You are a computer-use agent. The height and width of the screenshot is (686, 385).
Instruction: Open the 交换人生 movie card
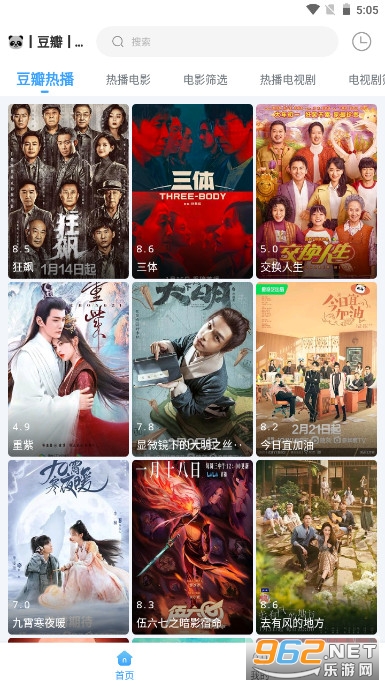point(316,191)
